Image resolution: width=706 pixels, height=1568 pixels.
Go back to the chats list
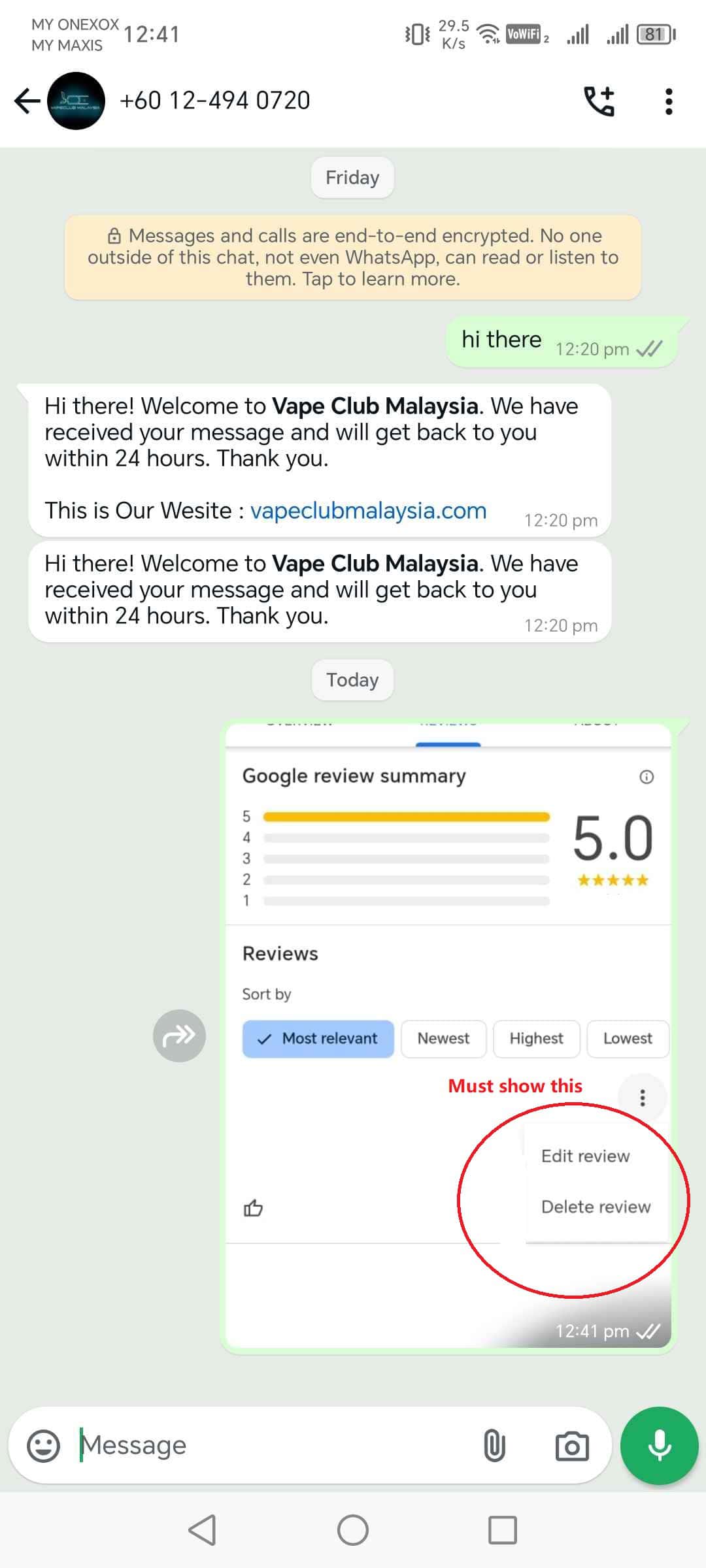[26, 101]
